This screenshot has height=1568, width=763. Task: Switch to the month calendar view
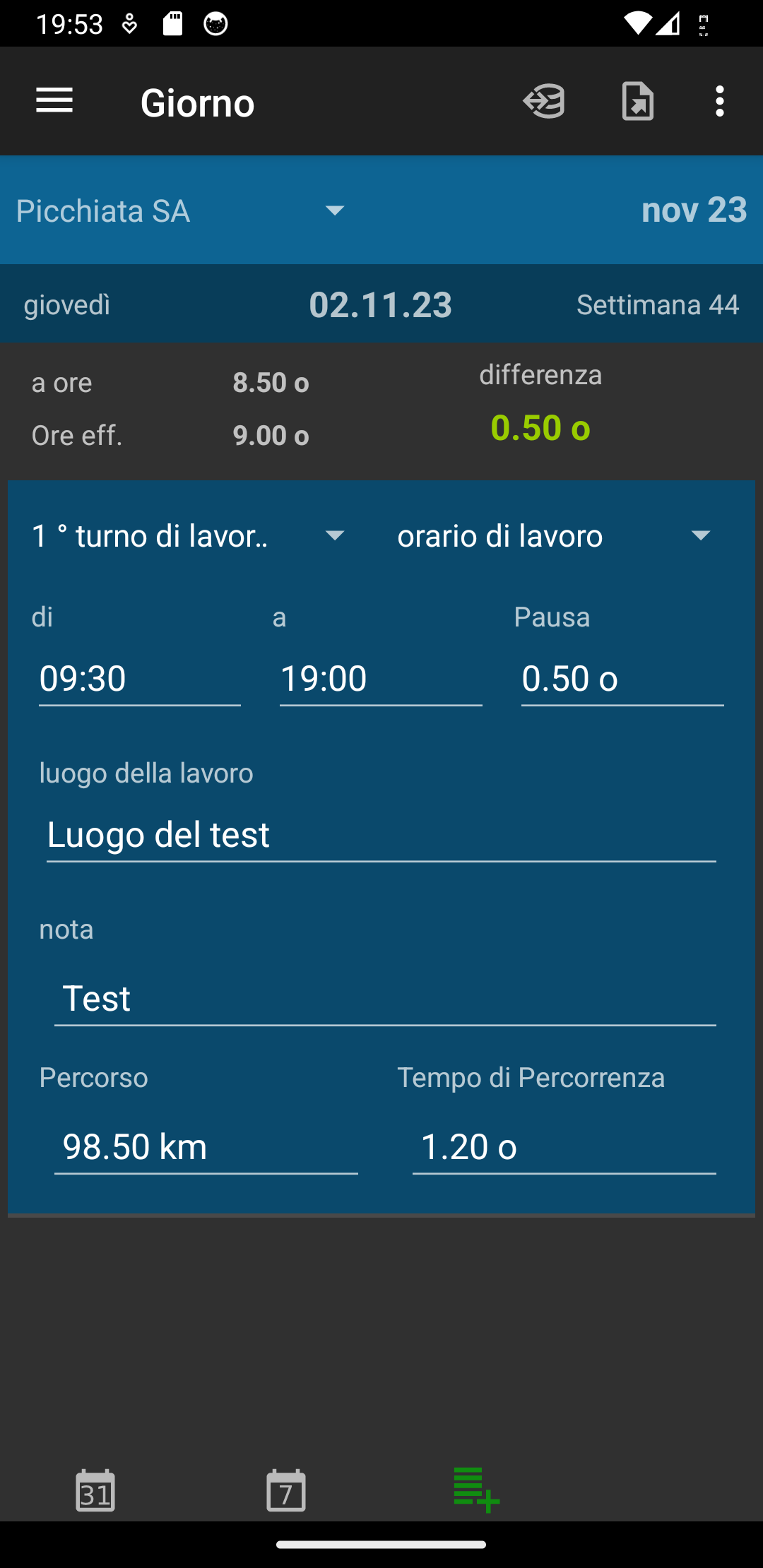coord(95,1490)
